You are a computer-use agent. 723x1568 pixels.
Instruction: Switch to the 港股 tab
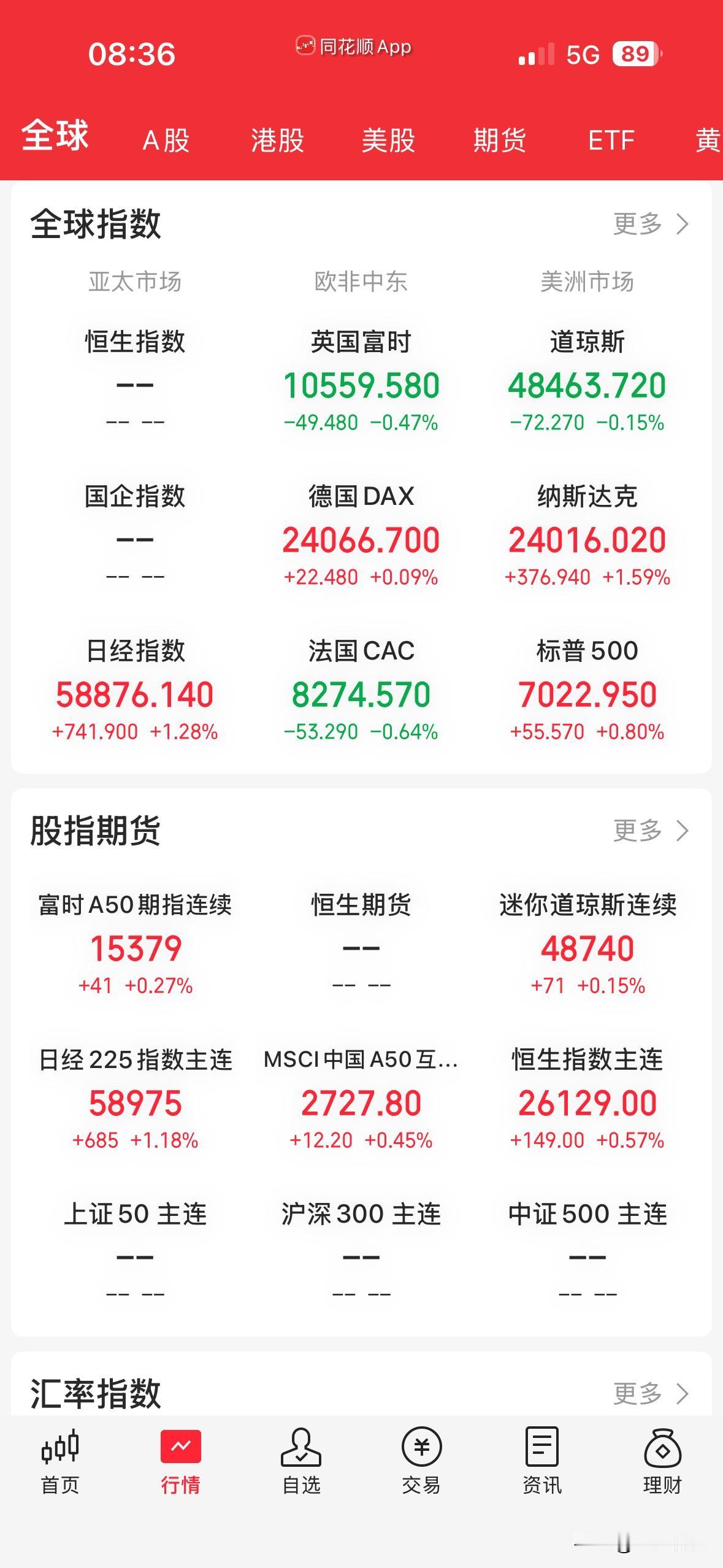pyautogui.click(x=277, y=140)
